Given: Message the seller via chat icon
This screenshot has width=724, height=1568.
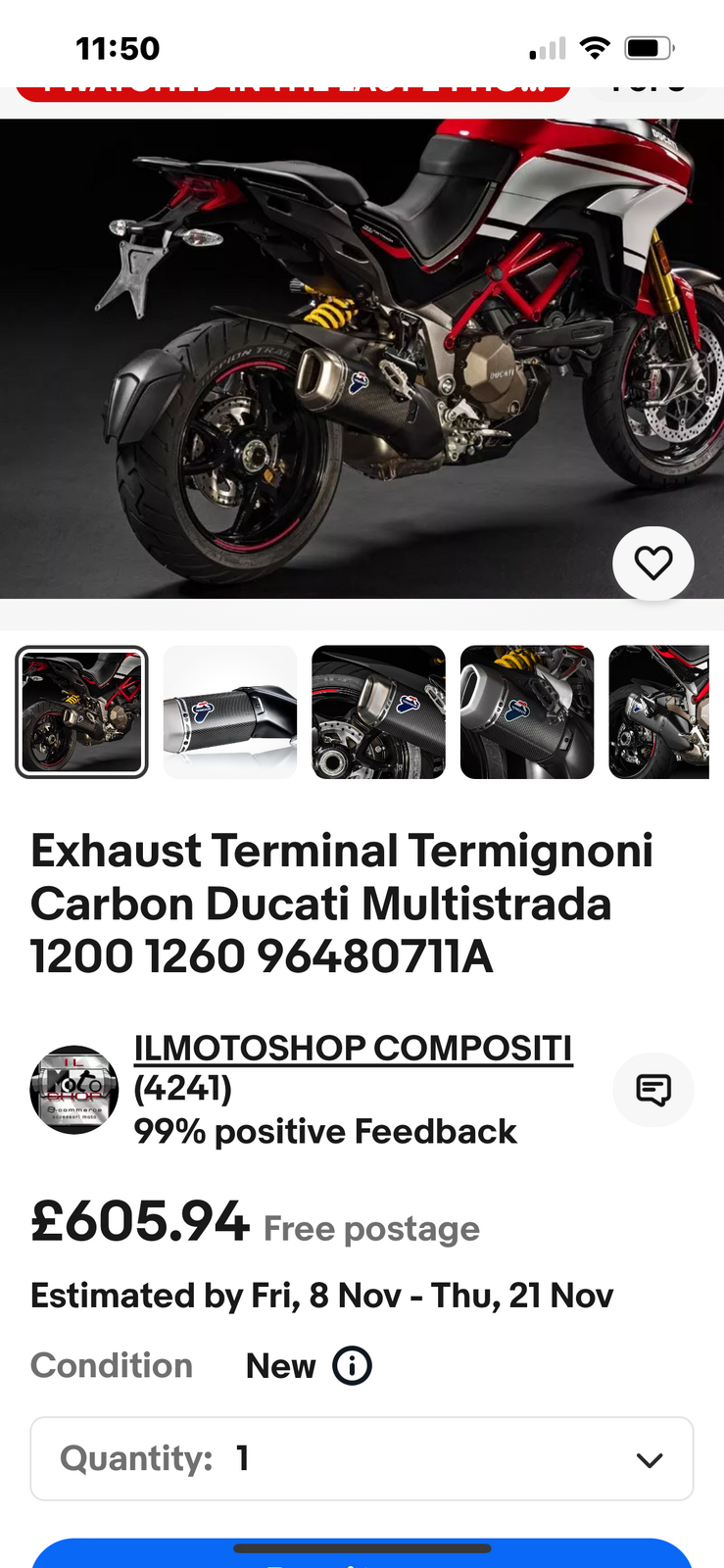Looking at the screenshot, I should 652,1090.
